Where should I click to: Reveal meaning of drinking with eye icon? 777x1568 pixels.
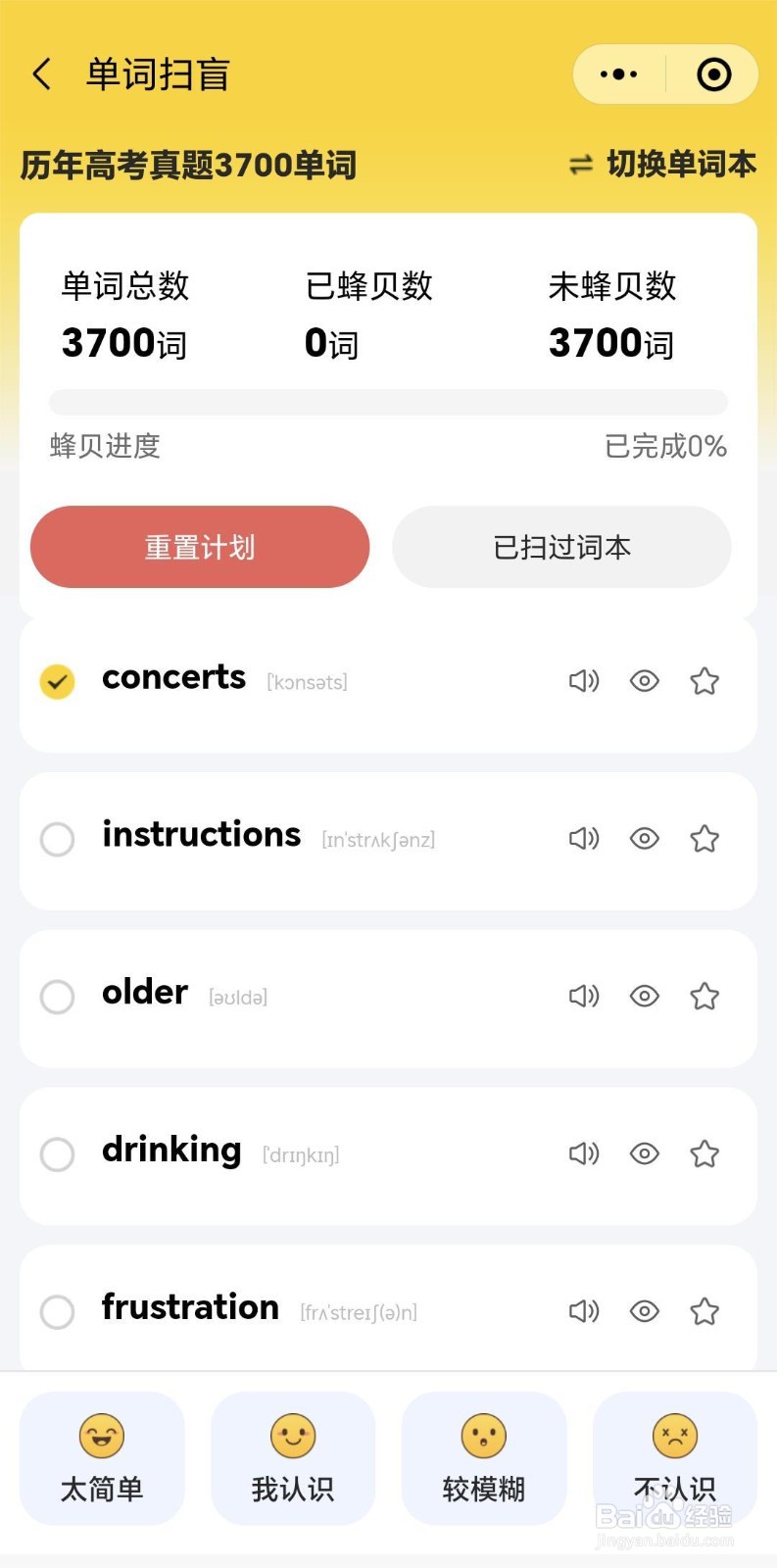click(x=645, y=1154)
